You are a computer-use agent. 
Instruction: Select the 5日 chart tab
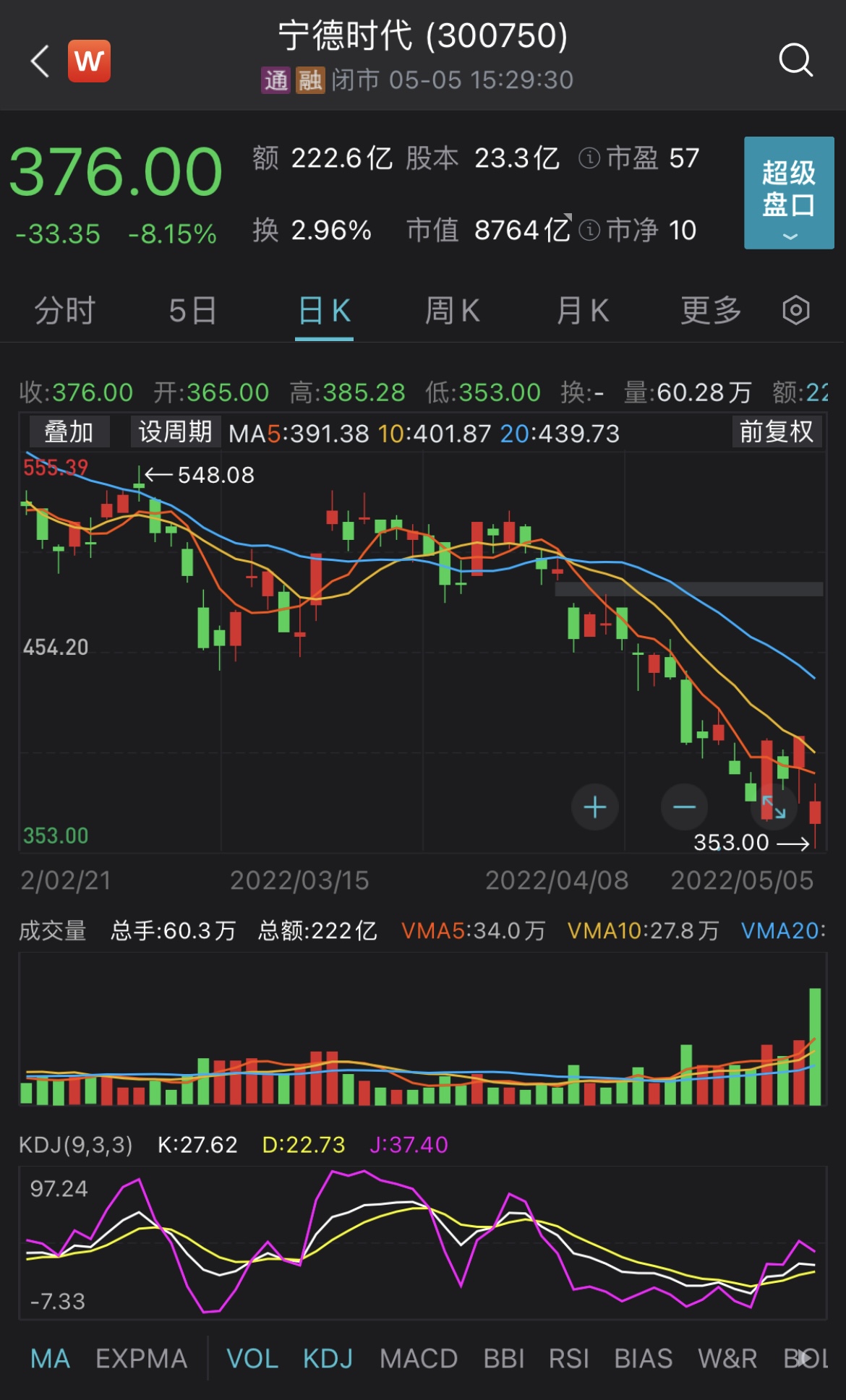[x=192, y=312]
